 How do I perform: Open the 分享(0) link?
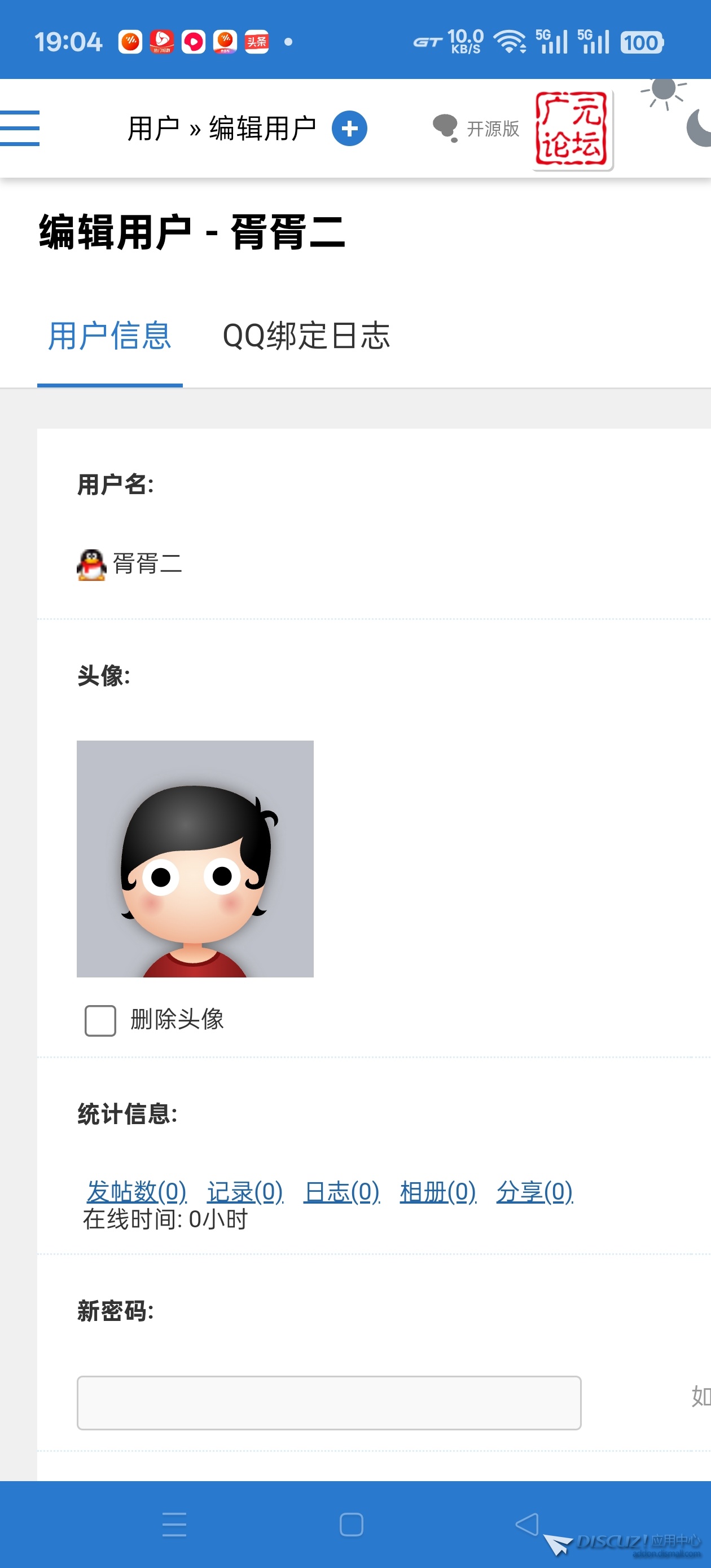pyautogui.click(x=534, y=1191)
